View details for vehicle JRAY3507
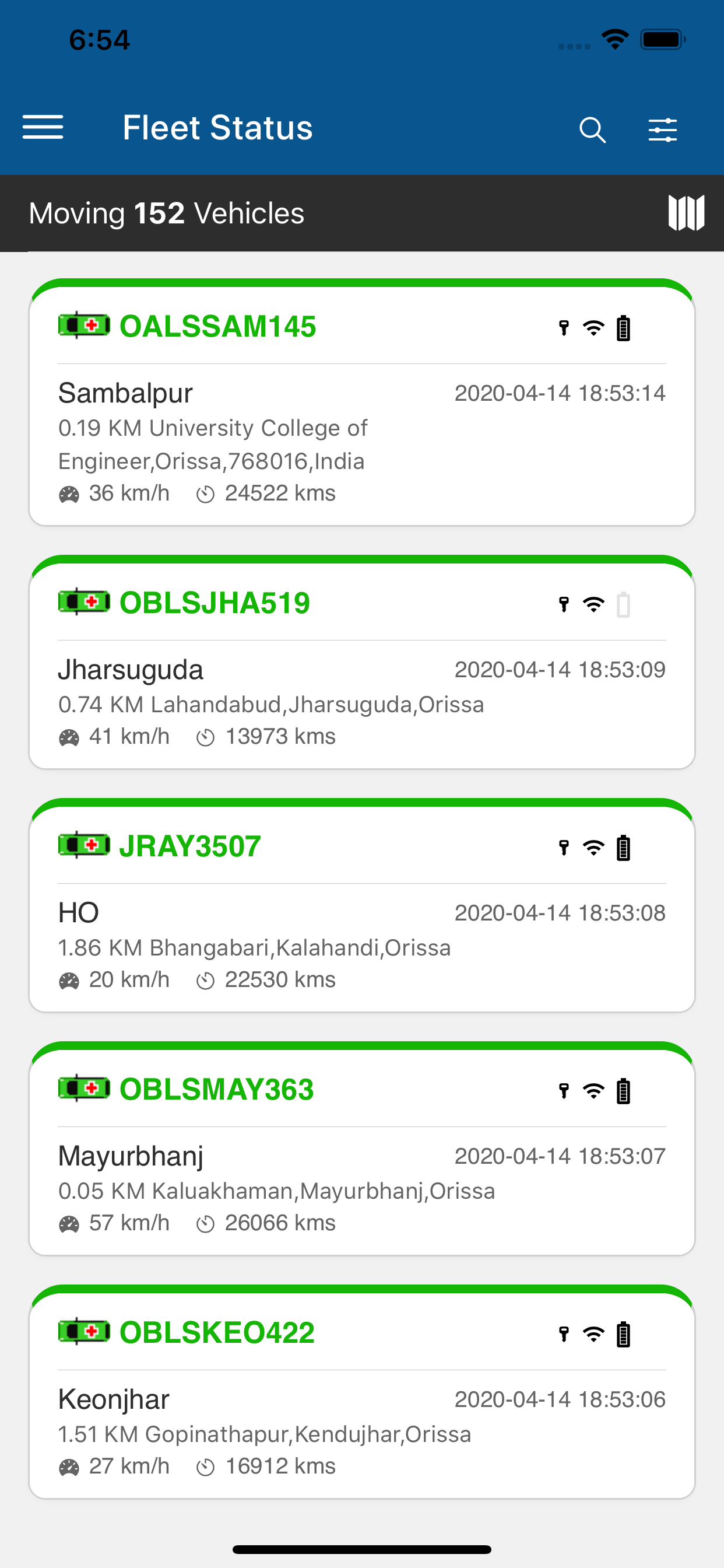 pyautogui.click(x=362, y=906)
